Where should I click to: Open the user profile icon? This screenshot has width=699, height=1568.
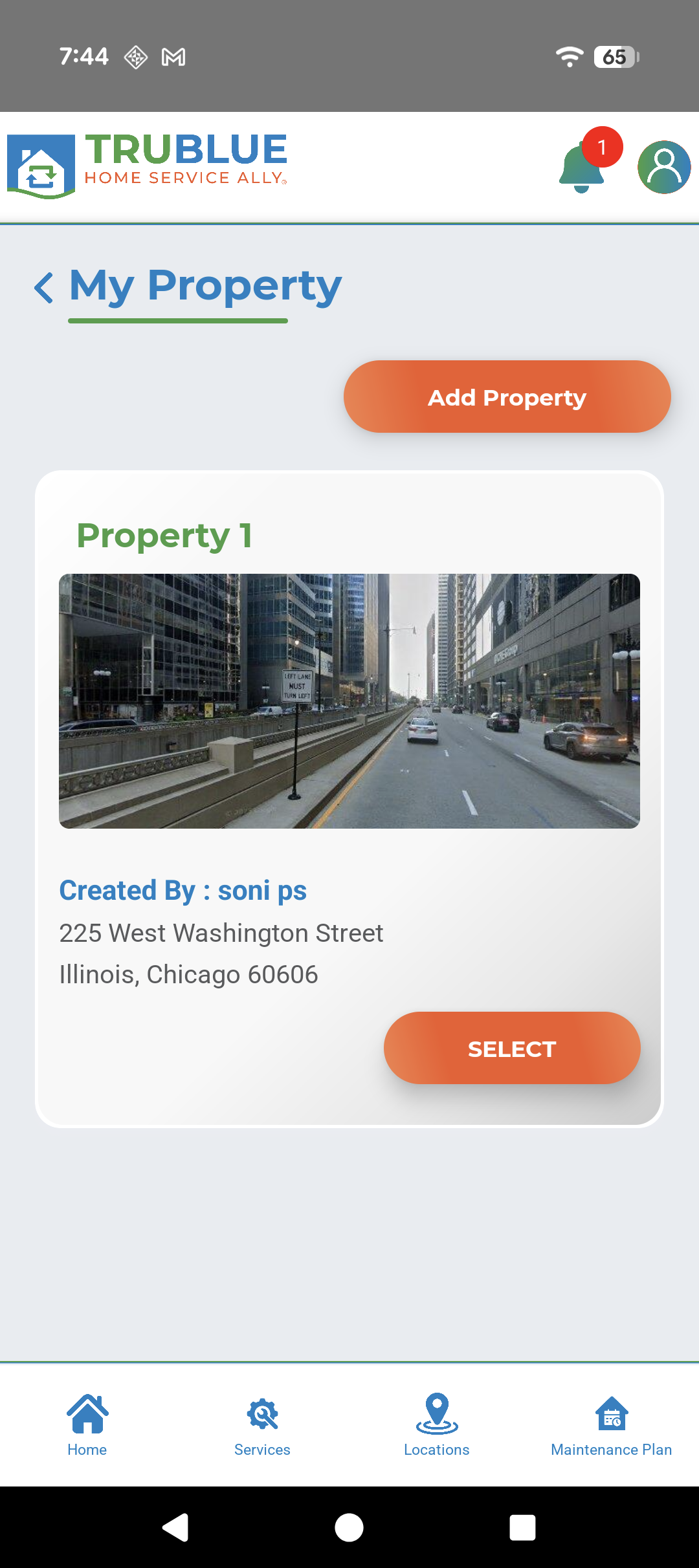point(663,168)
